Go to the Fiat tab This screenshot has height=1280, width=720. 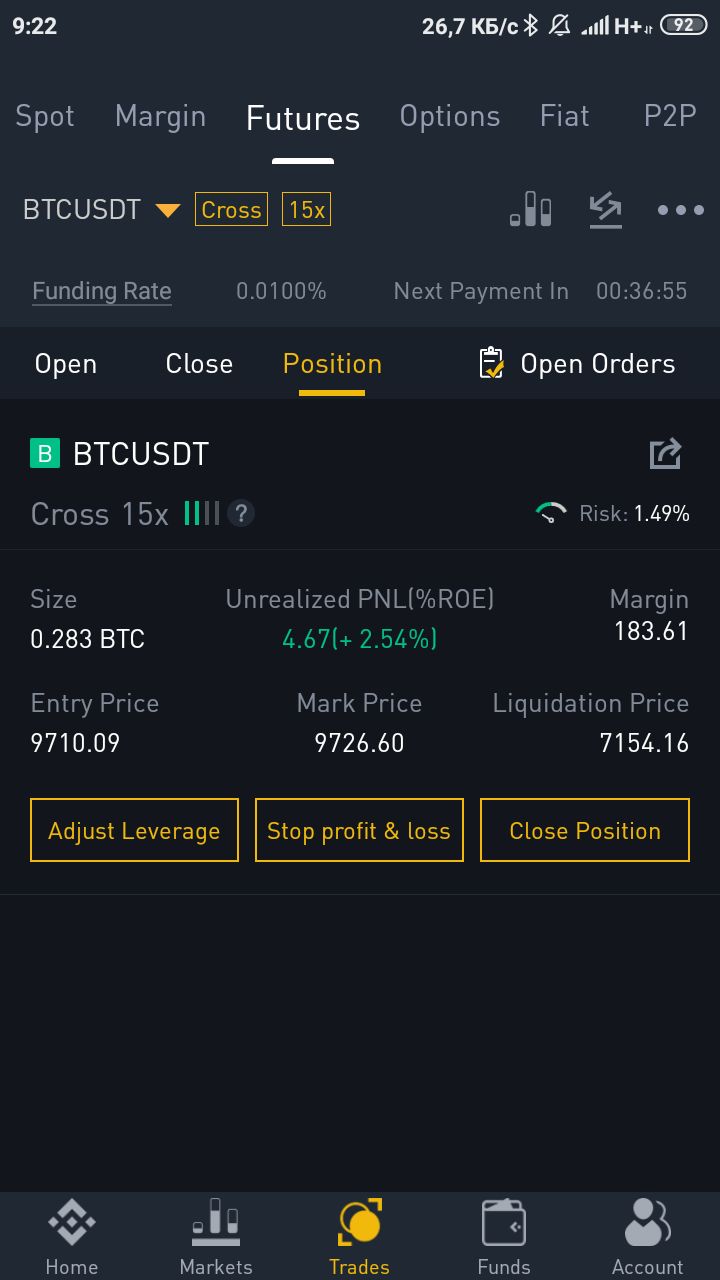pyautogui.click(x=565, y=116)
